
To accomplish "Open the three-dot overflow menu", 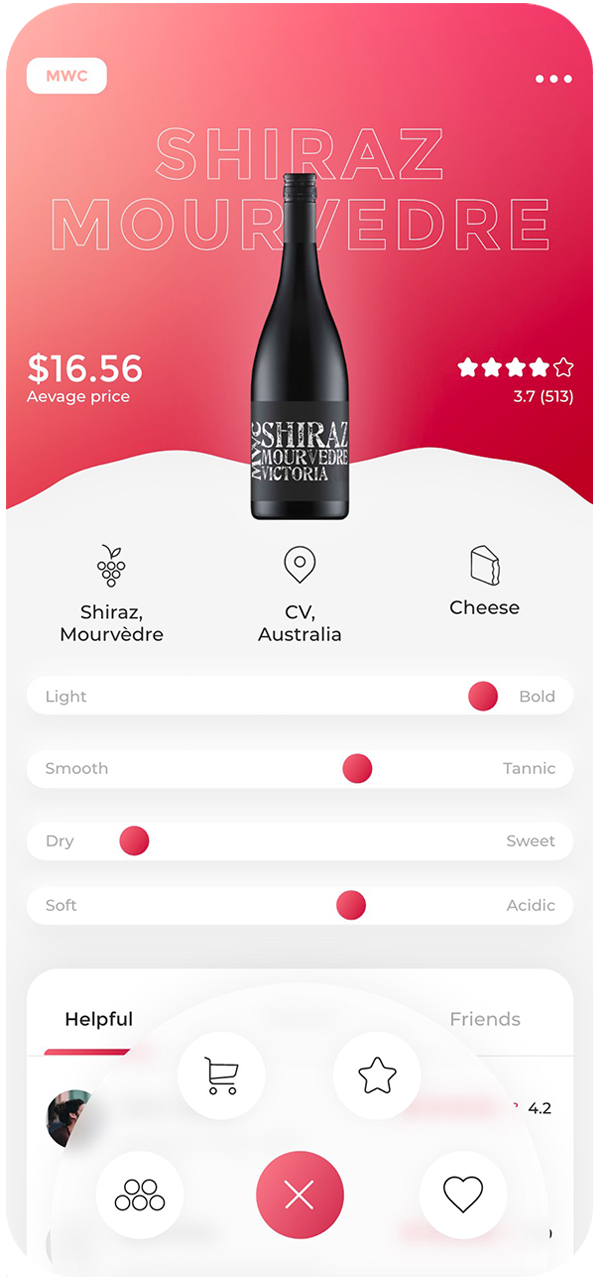I will pyautogui.click(x=553, y=79).
